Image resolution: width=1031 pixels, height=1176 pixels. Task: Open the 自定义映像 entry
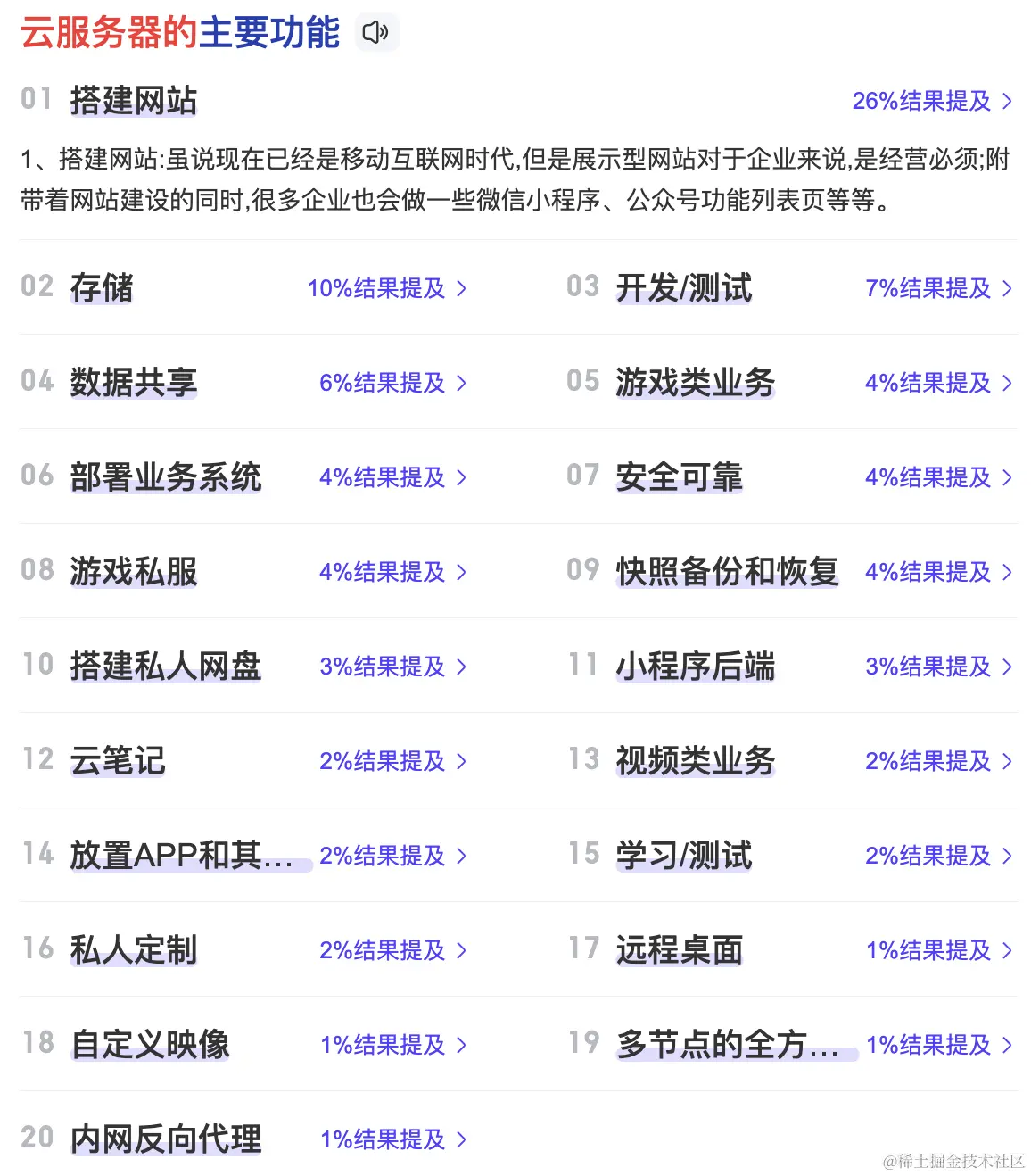[150, 1044]
